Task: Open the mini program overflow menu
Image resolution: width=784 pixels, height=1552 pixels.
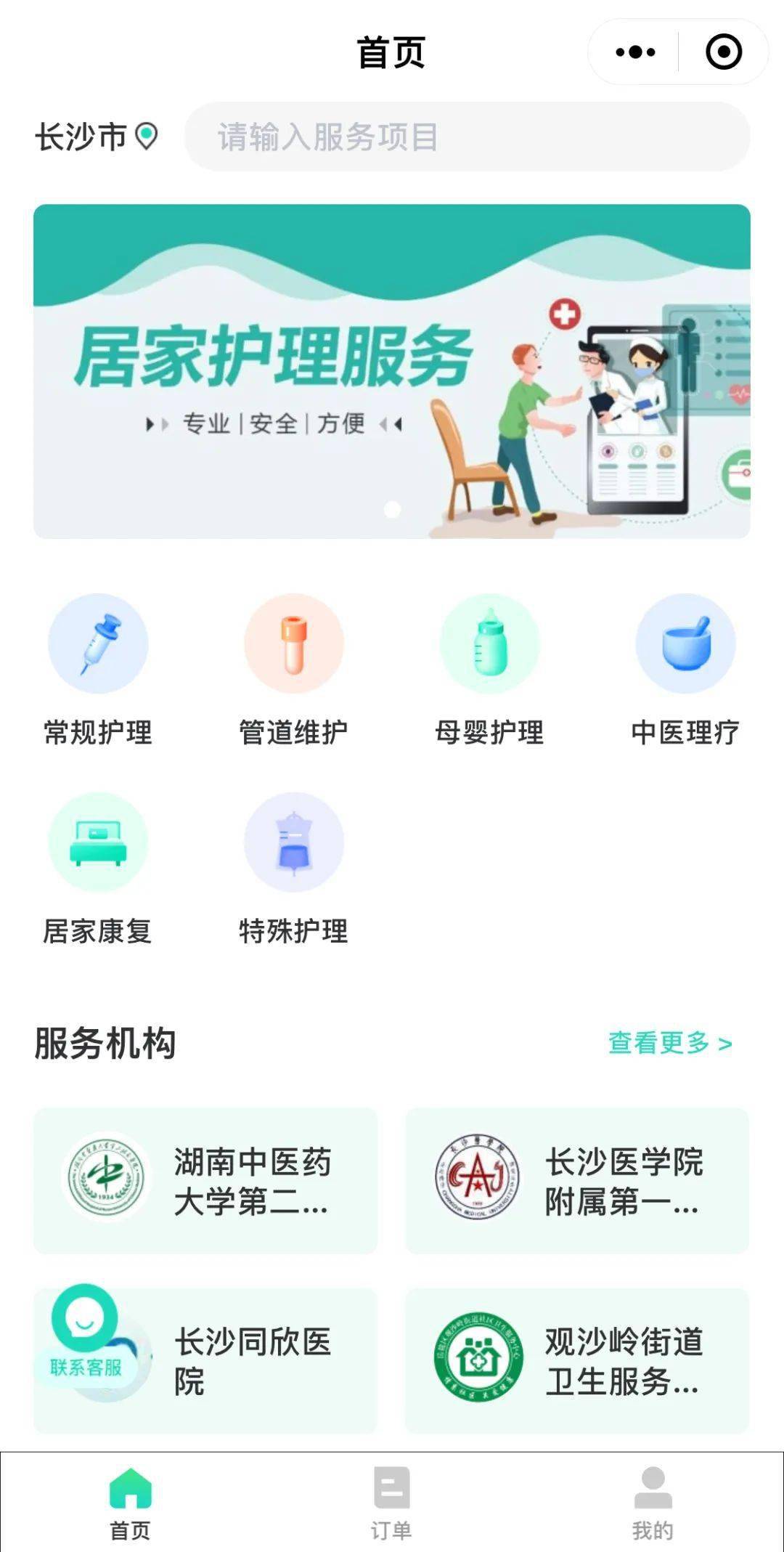Action: pyautogui.click(x=635, y=52)
